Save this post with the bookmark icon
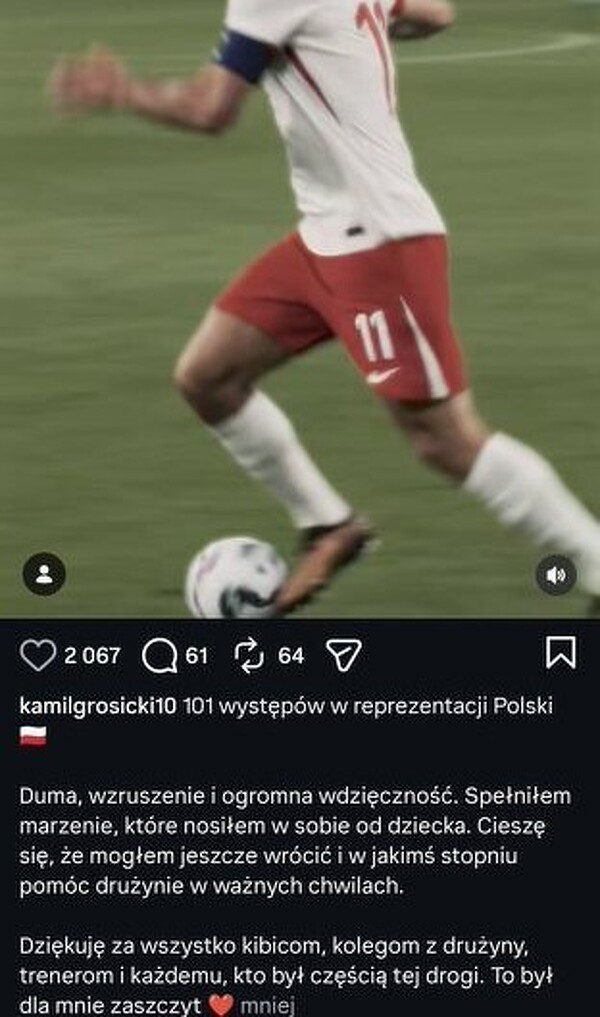600x1017 pixels. (x=561, y=653)
